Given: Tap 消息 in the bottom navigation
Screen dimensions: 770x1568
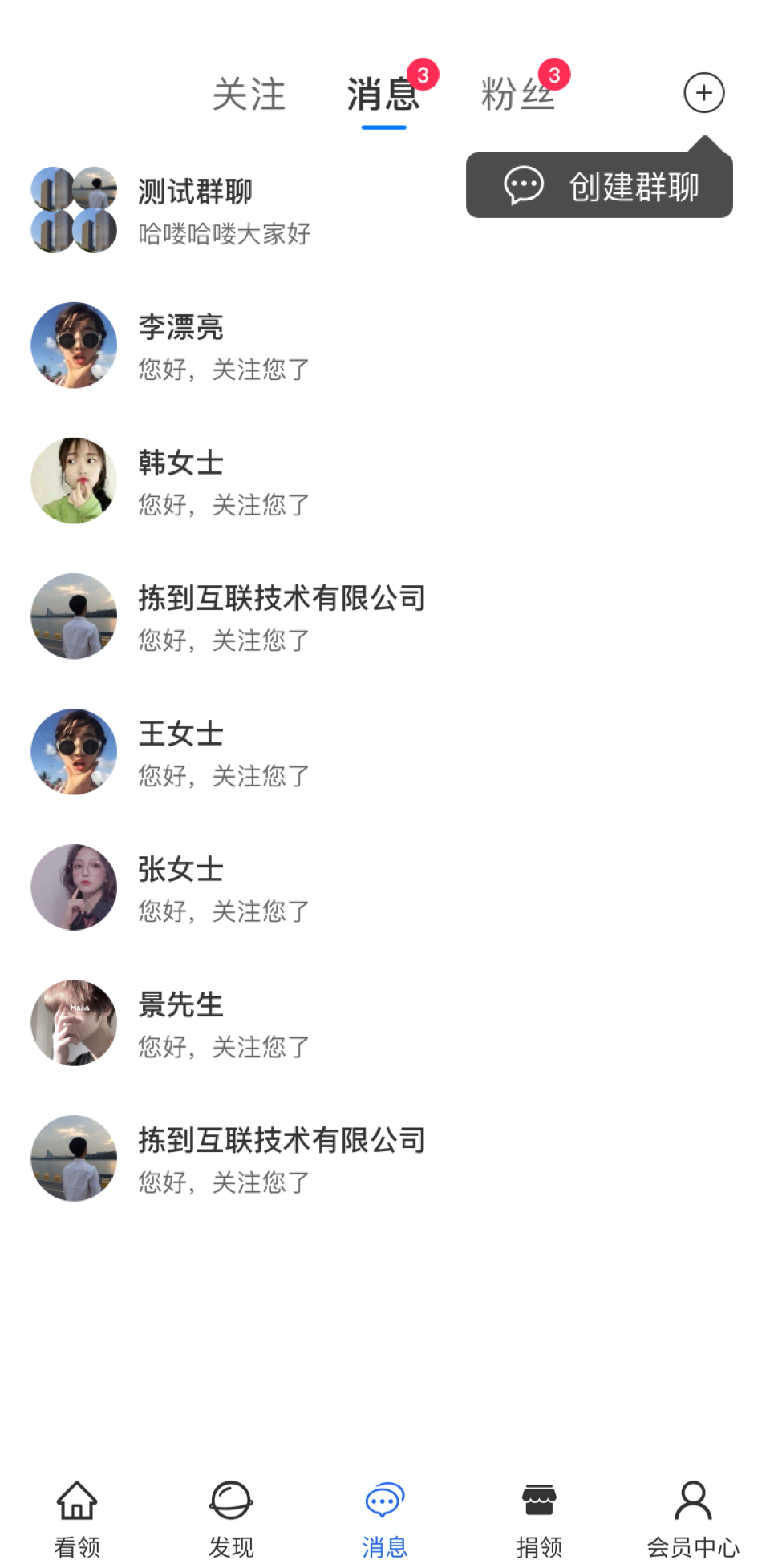Looking at the screenshot, I should point(385,1517).
